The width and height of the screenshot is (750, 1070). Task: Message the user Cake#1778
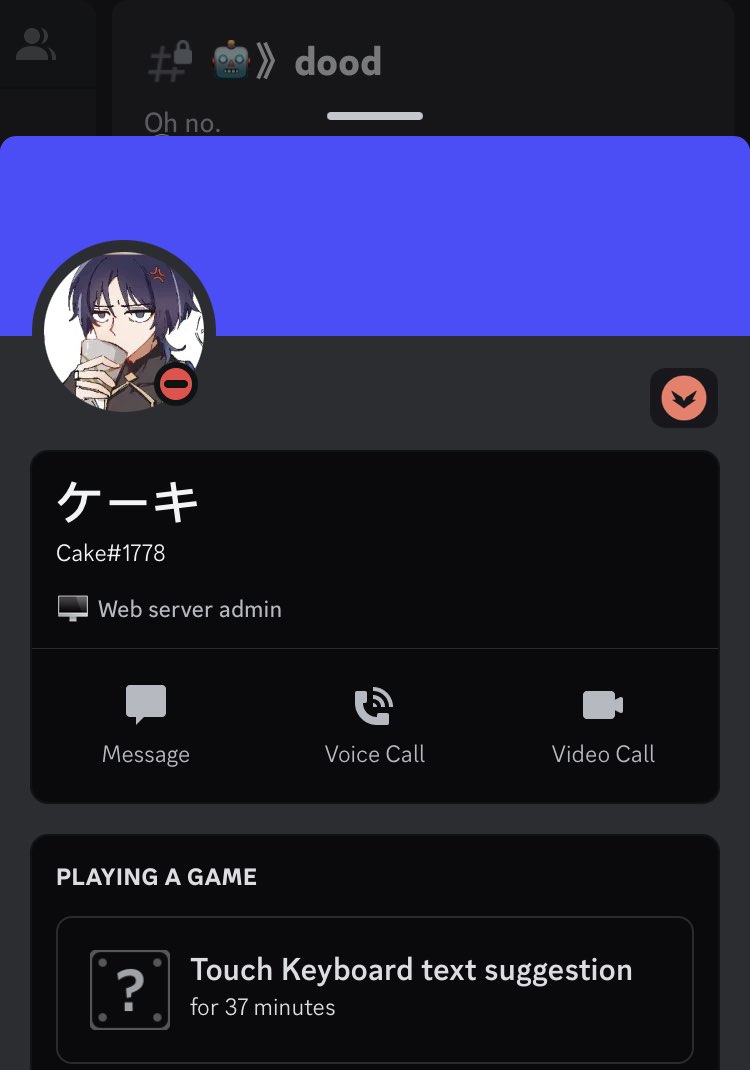(146, 724)
